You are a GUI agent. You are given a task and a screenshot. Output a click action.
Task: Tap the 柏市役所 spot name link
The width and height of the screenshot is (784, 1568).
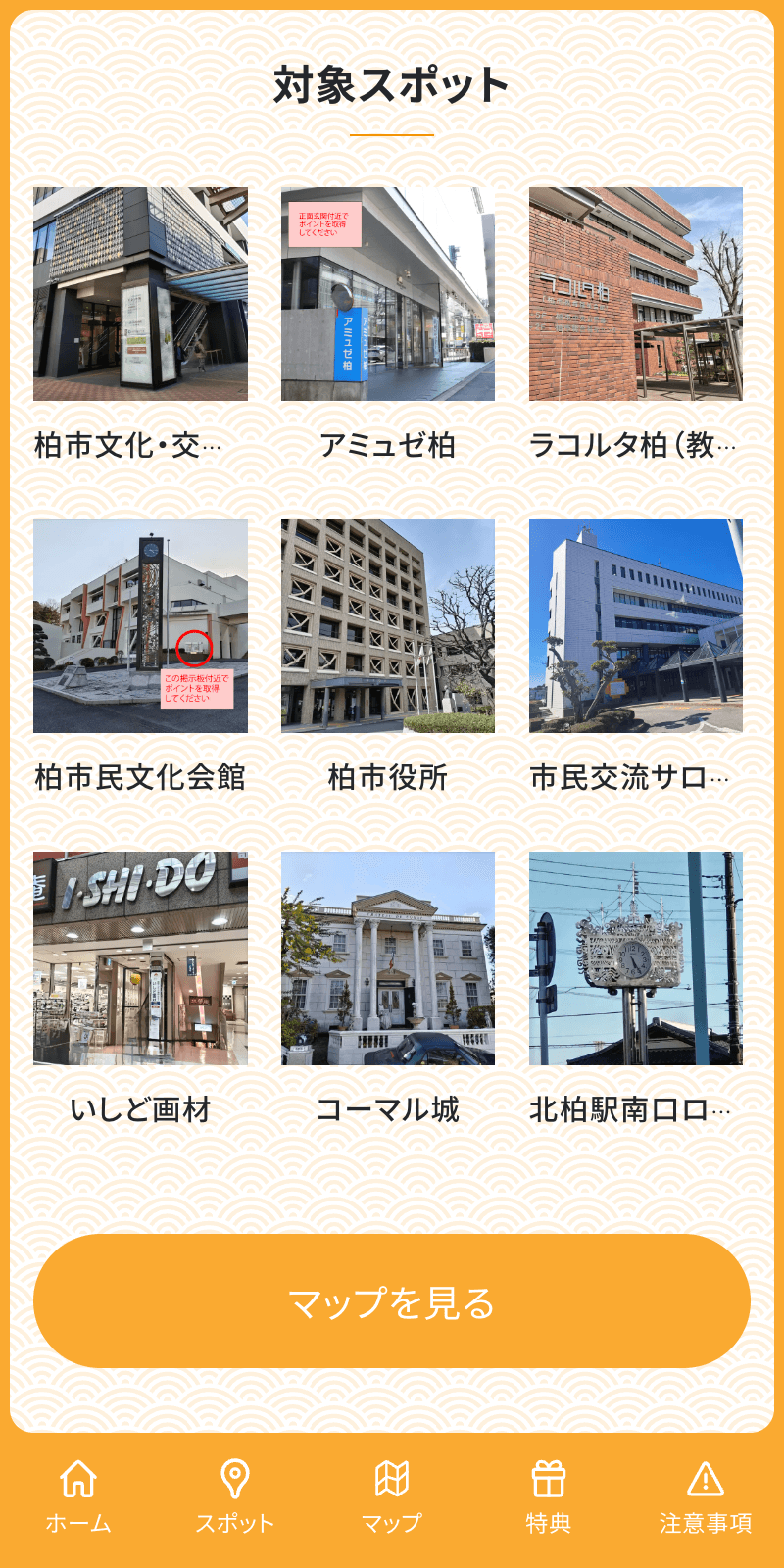click(390, 778)
